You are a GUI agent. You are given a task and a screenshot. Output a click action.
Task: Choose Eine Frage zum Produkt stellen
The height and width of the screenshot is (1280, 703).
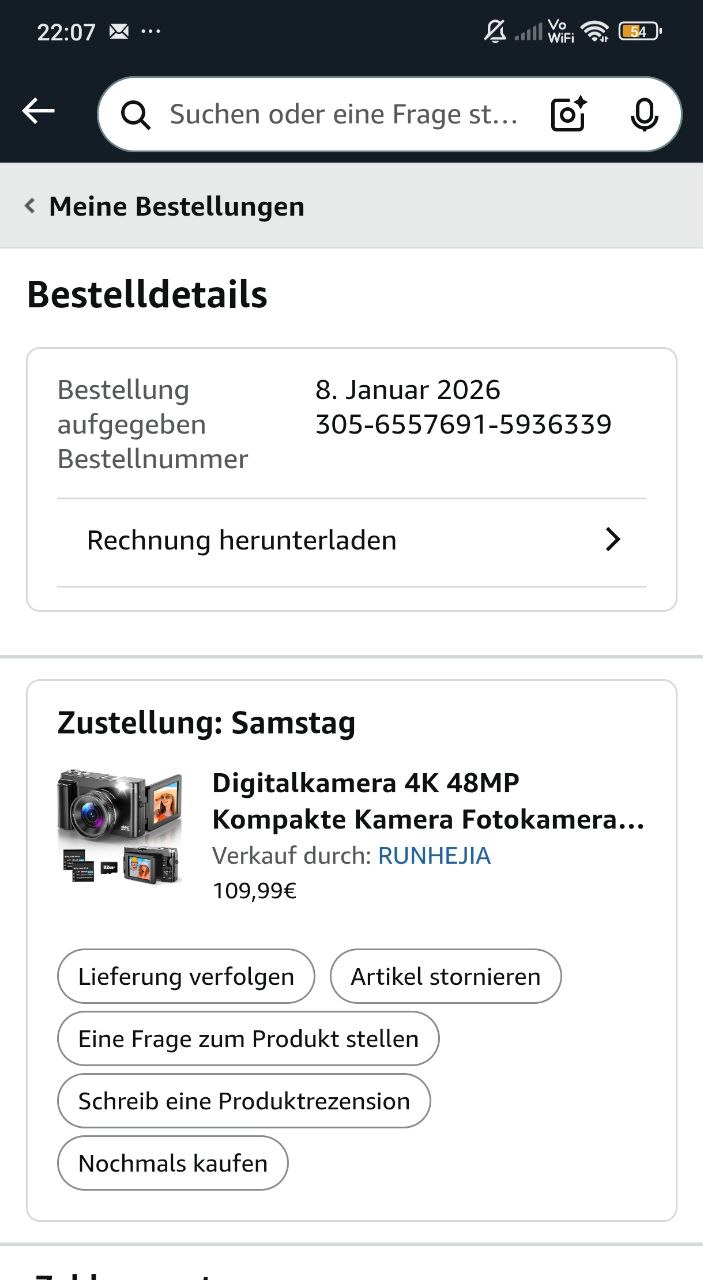coord(248,1038)
